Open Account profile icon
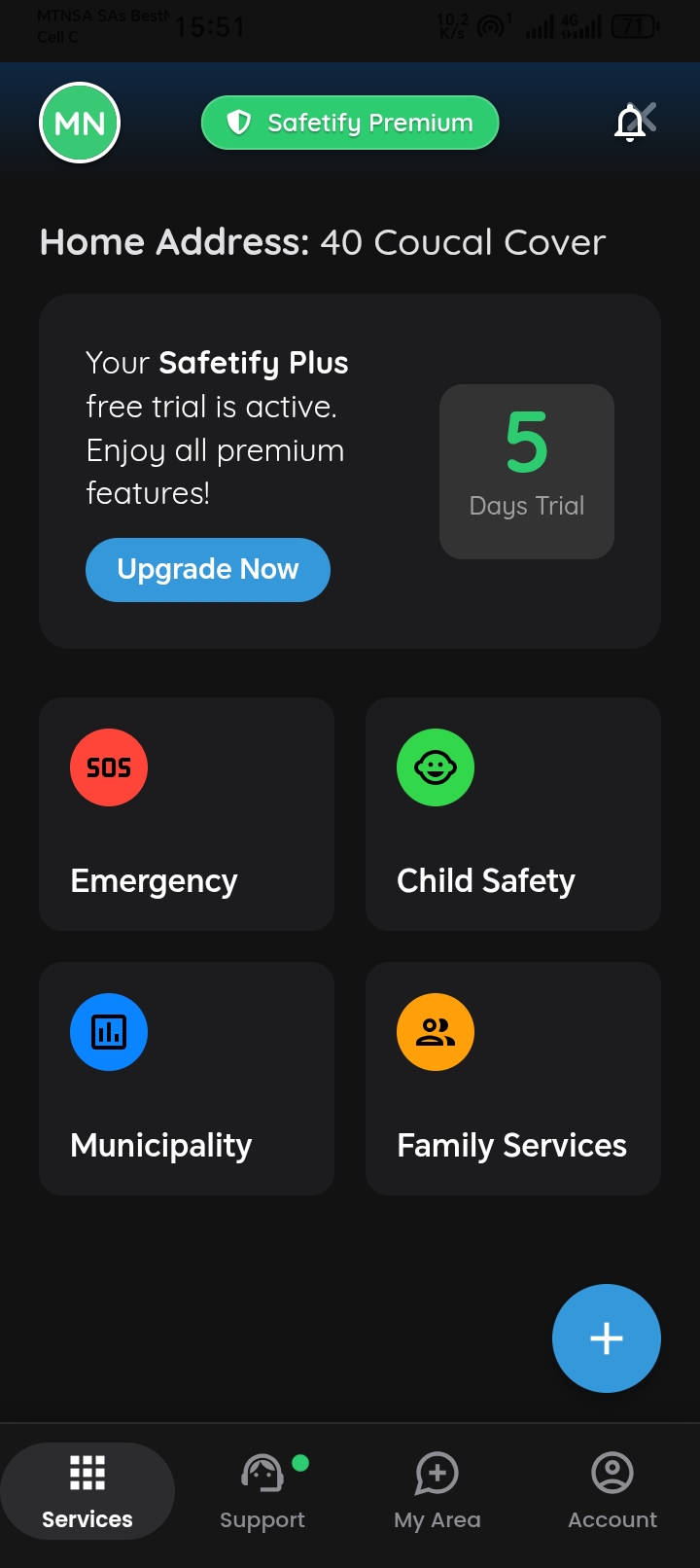The height and width of the screenshot is (1568, 700). (x=612, y=1472)
